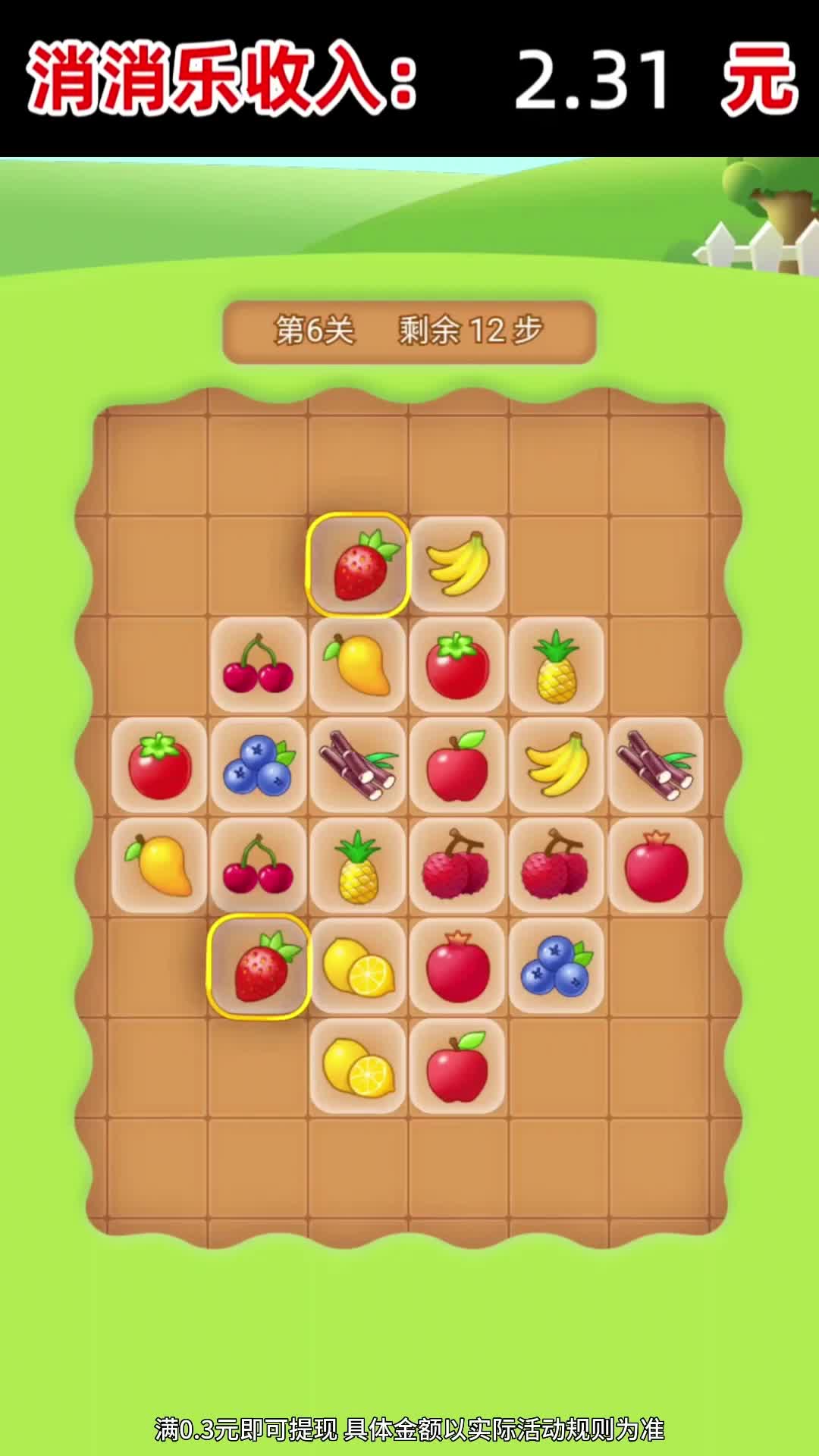Choose the pomegranate tile between lemon and blueberry
819x1456 pixels.
pos(457,965)
